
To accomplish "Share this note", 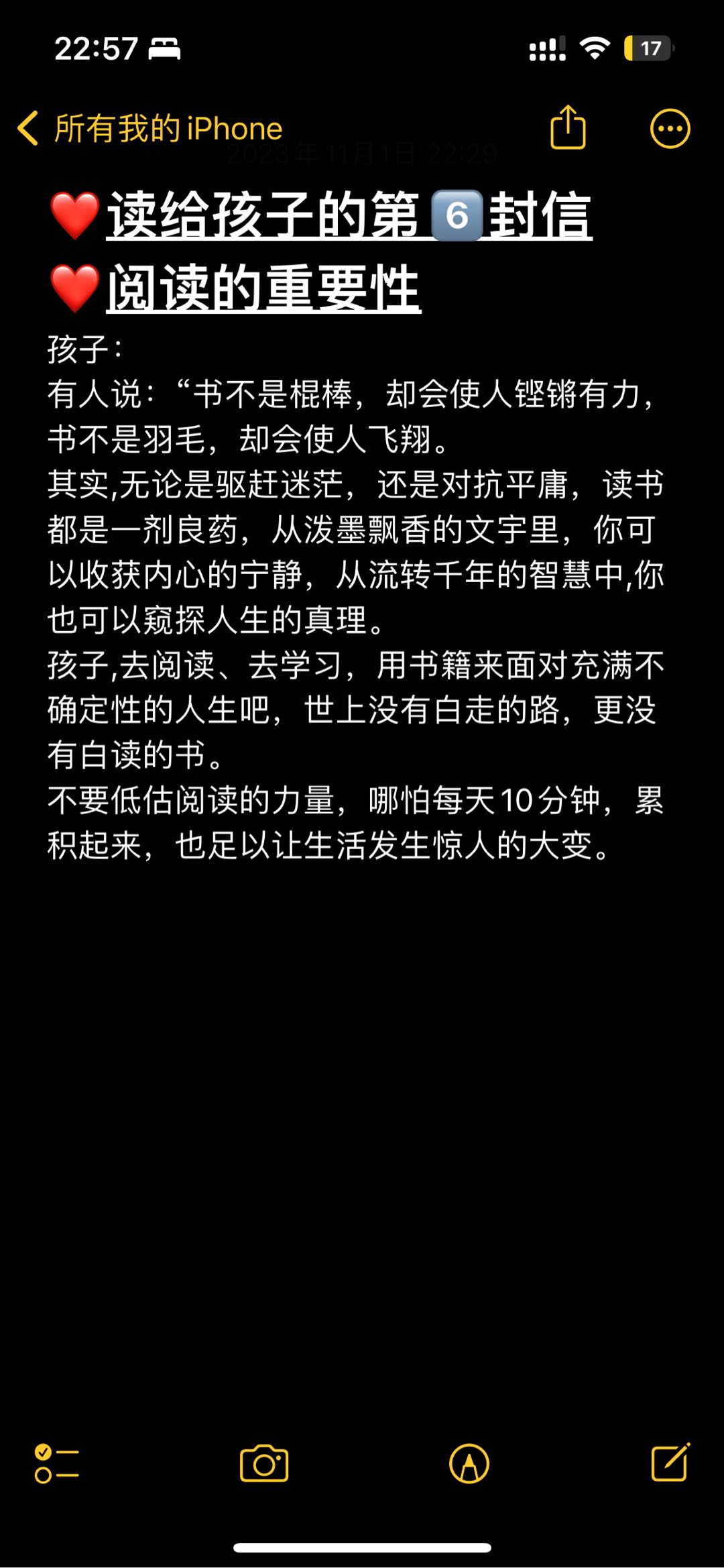I will [568, 127].
